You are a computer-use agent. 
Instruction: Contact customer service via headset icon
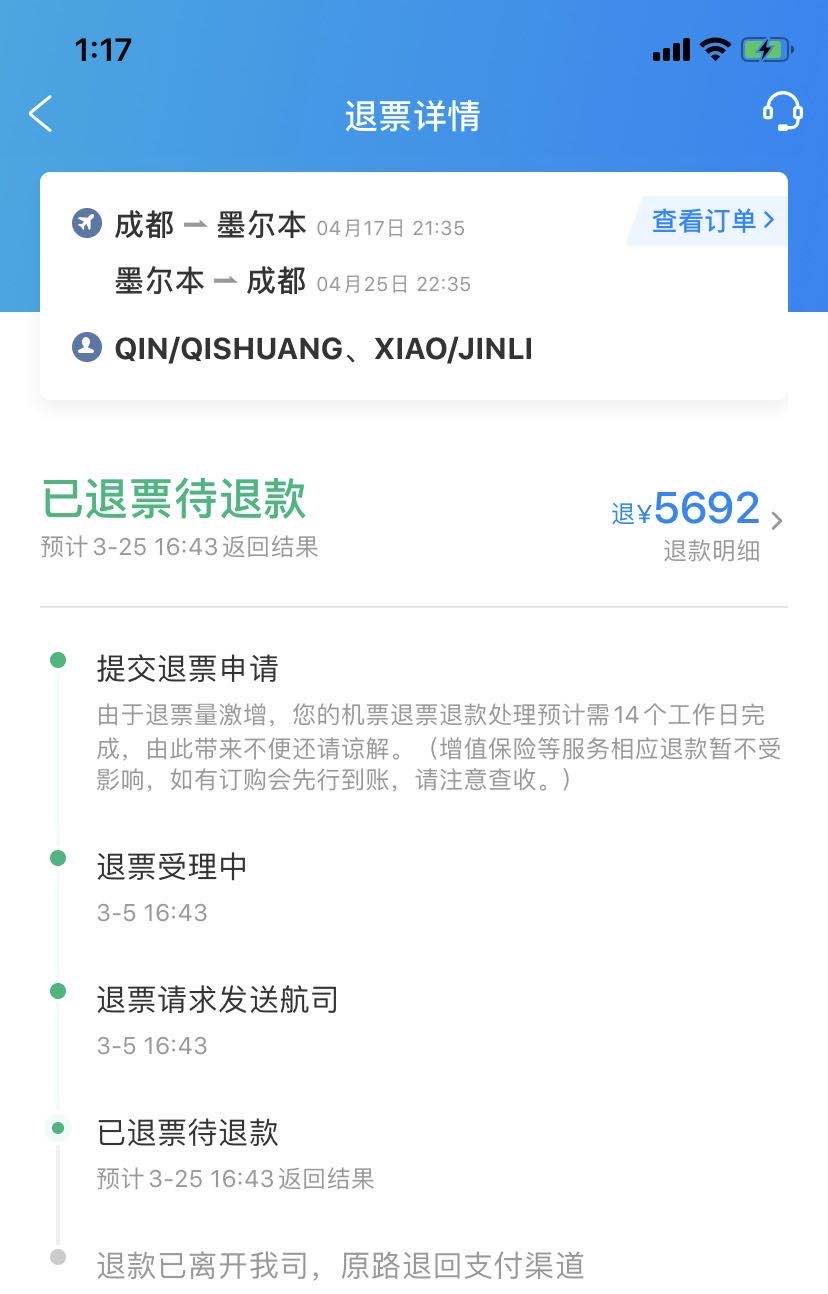(782, 113)
